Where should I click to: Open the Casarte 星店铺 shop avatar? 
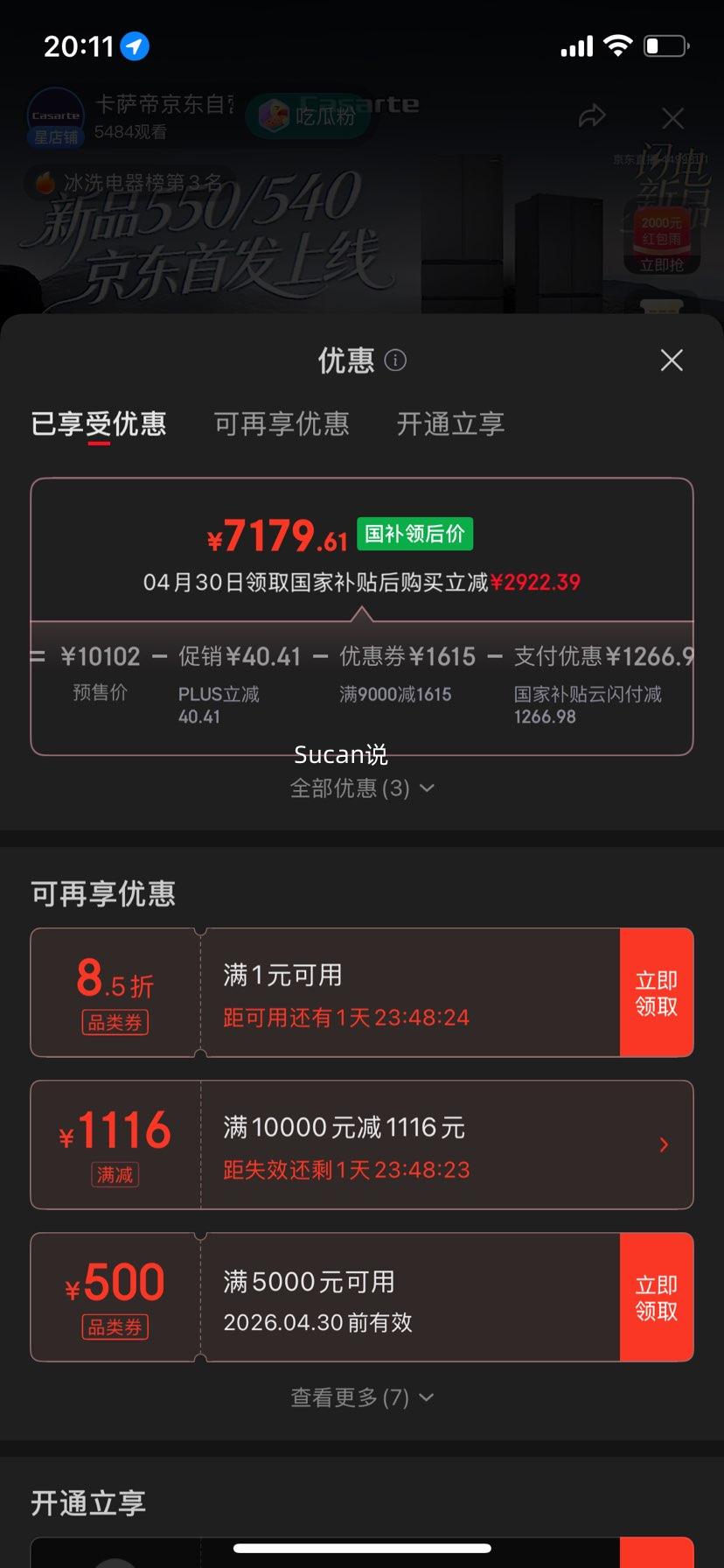click(55, 114)
